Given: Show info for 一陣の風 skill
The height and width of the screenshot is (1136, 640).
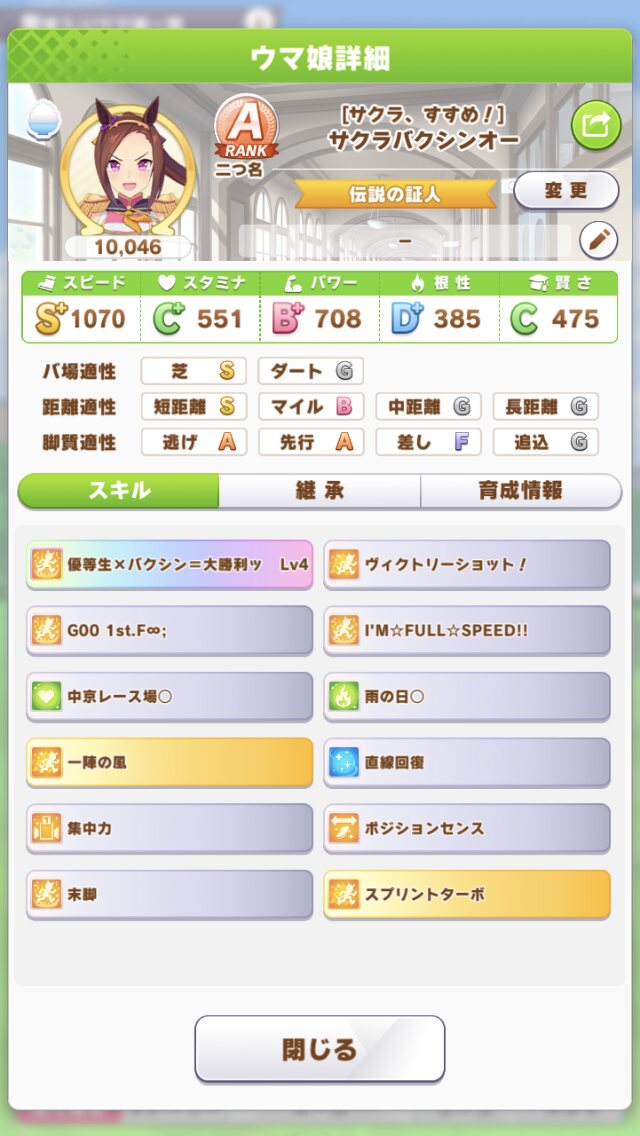Looking at the screenshot, I should click(x=169, y=762).
